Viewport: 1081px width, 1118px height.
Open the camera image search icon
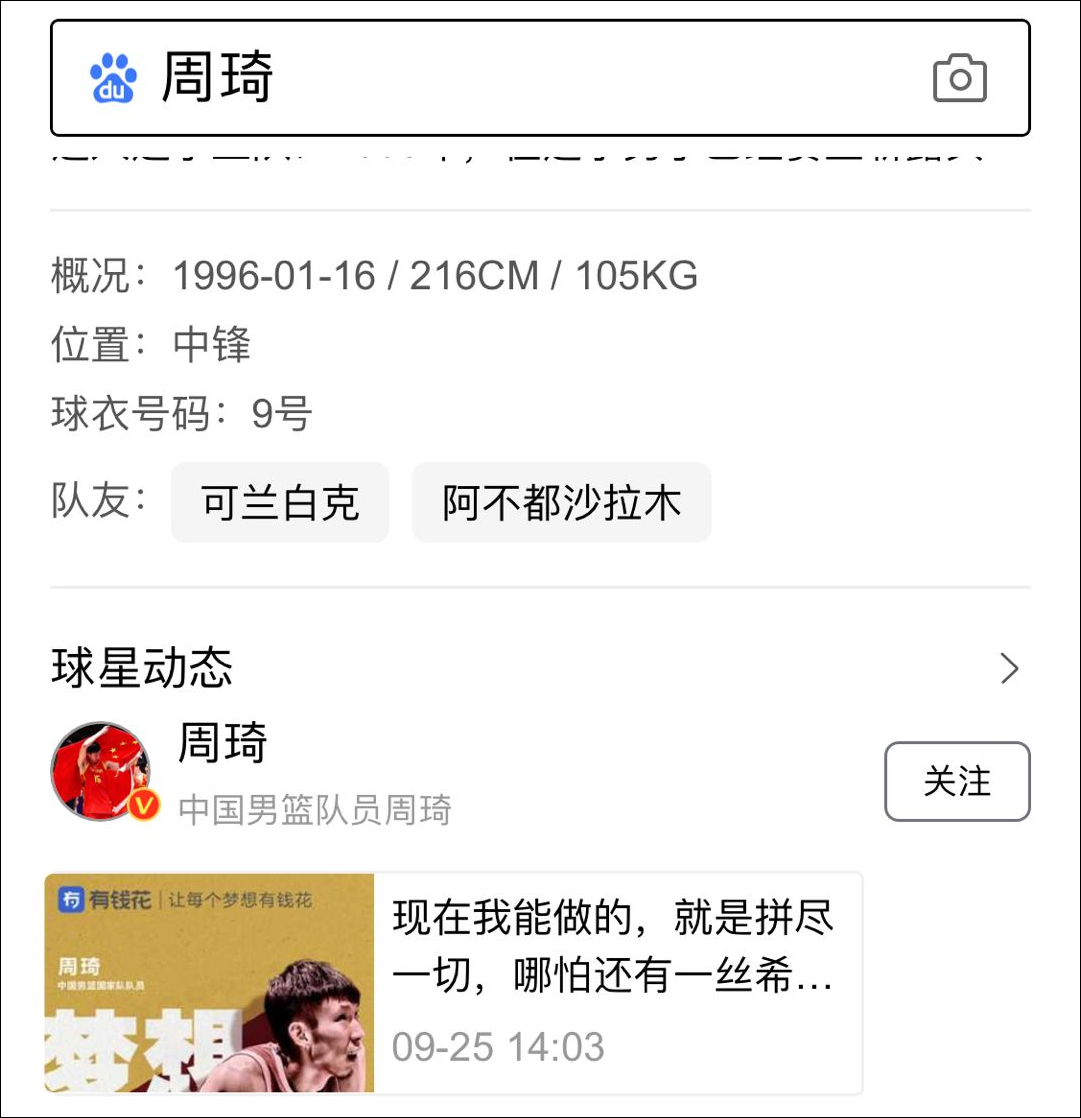point(959,79)
